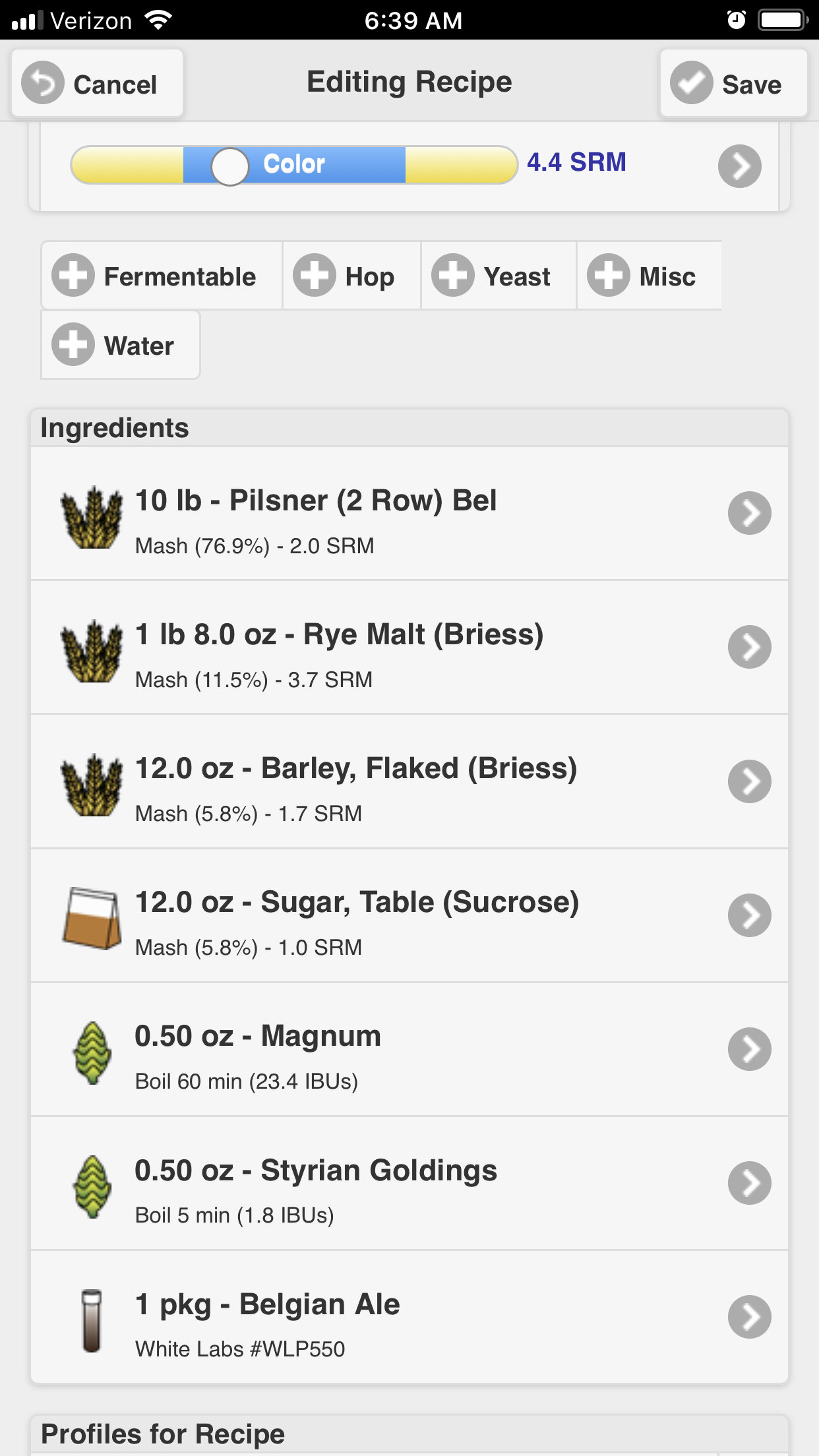
Task: Open the Barley, Flaked (Briess) row
Action: tap(409, 781)
